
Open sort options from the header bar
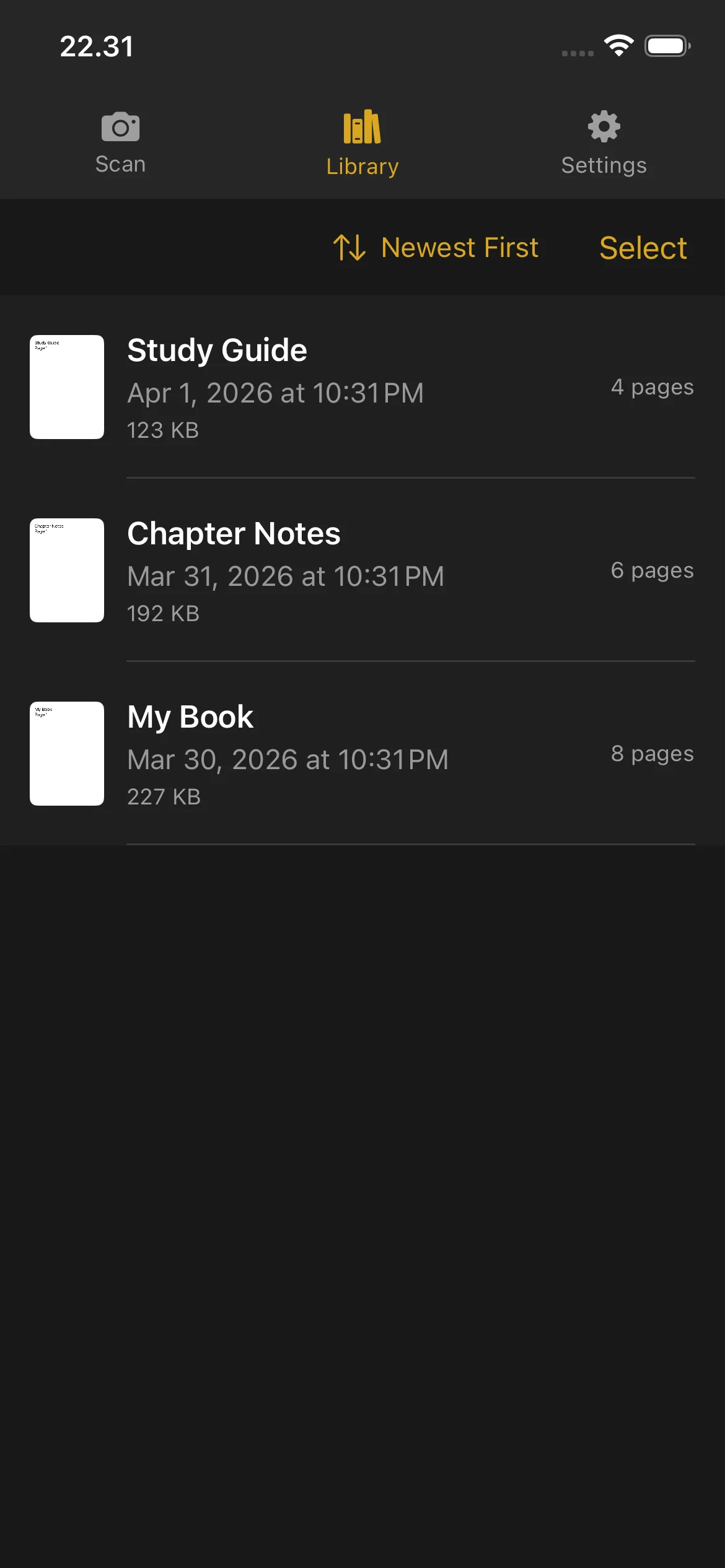[x=436, y=247]
